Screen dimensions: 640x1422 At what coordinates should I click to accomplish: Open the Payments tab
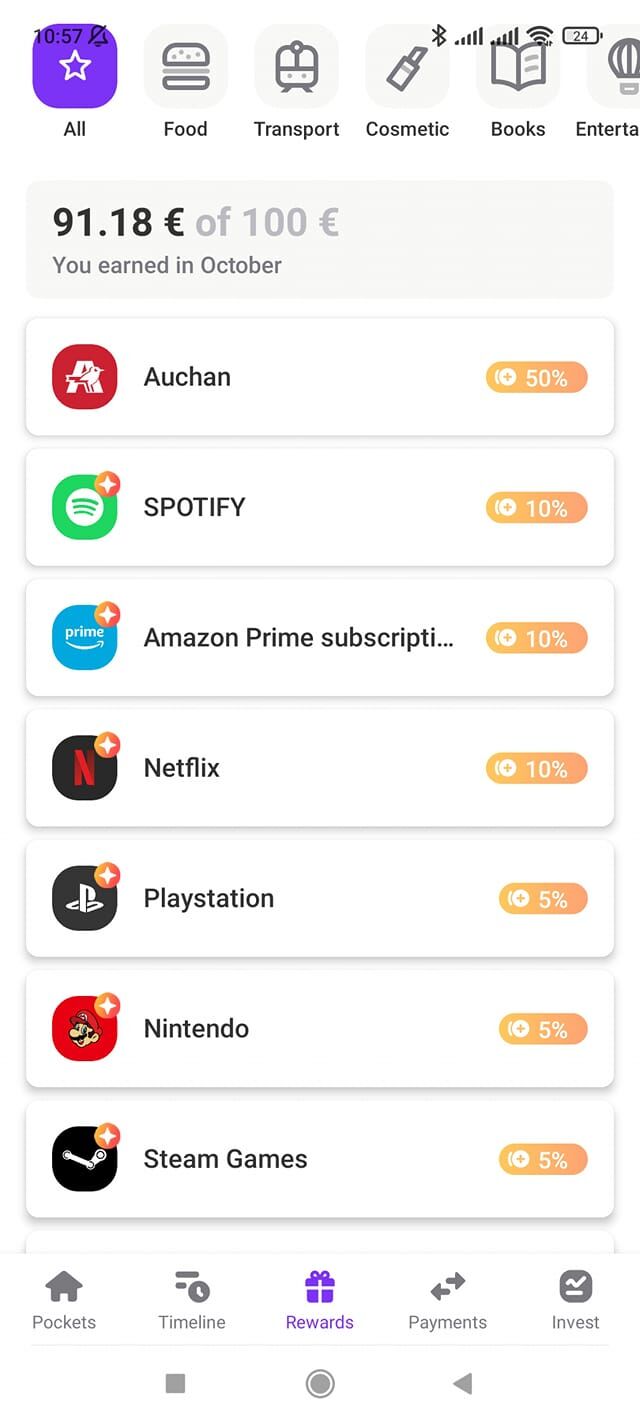tap(447, 1300)
